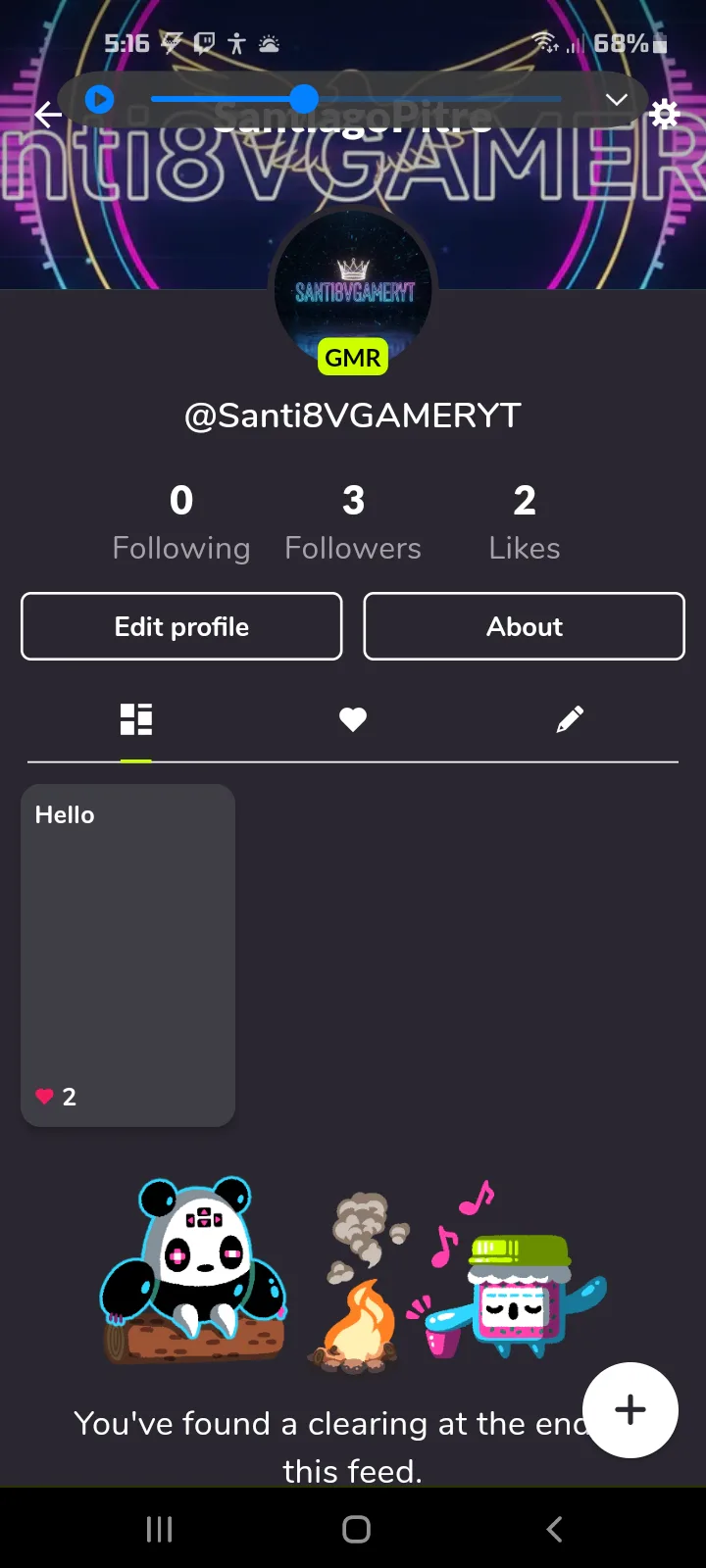
Task: Tap the play button in the overlay
Action: point(100,99)
